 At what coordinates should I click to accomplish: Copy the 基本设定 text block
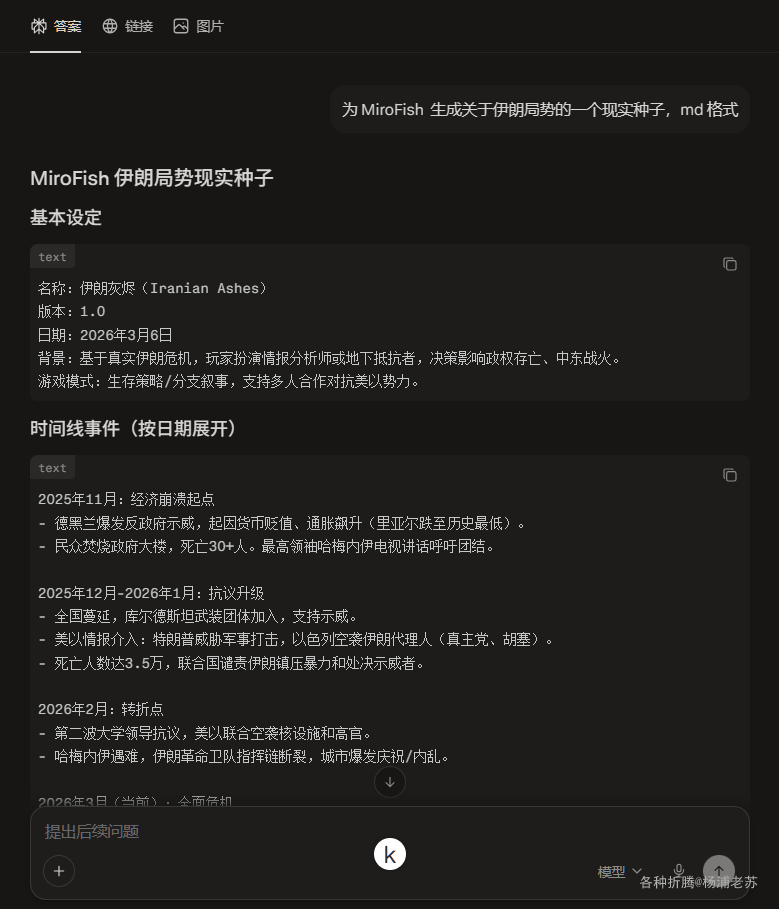[x=730, y=264]
